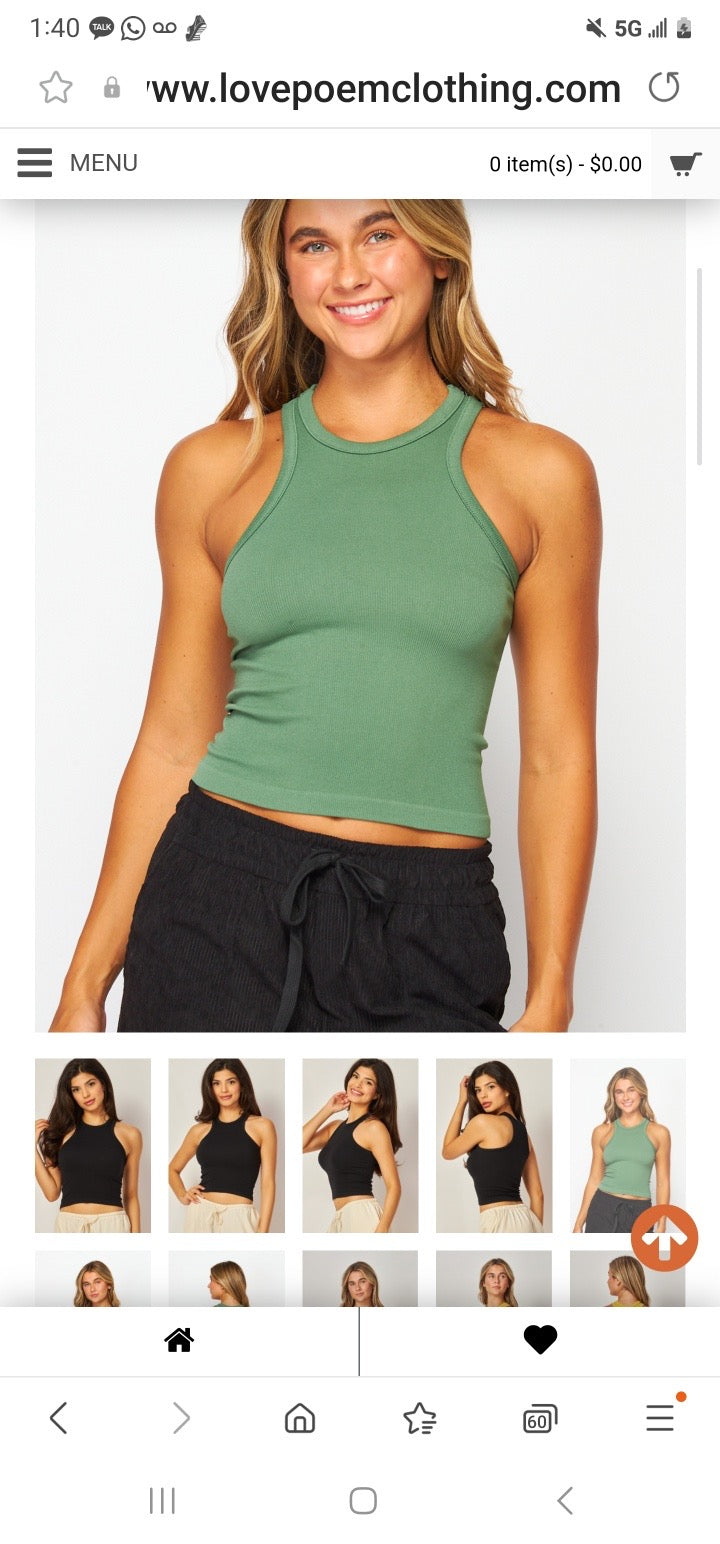Go to the store home page
This screenshot has width=720, height=1544.
coord(179,1340)
